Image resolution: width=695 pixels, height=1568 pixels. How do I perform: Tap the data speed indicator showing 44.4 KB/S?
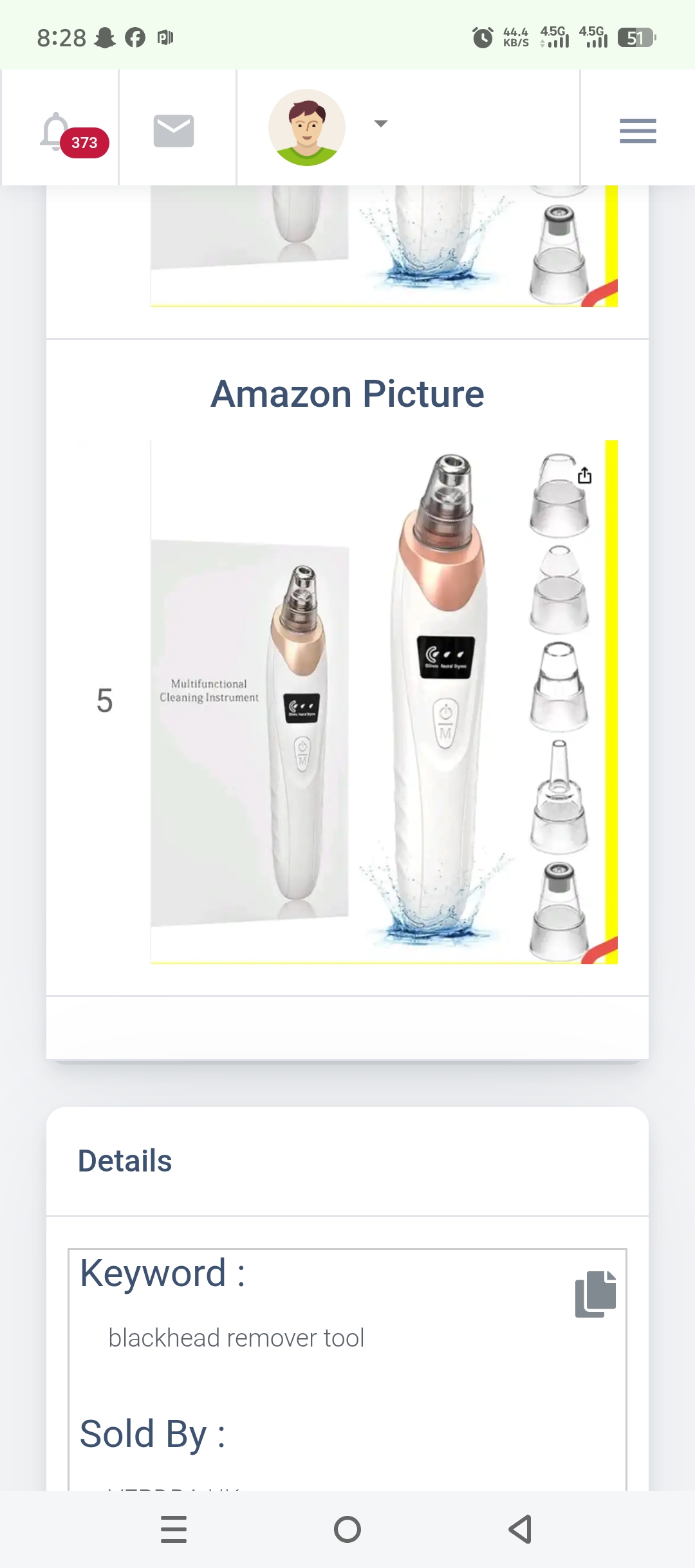click(x=515, y=37)
